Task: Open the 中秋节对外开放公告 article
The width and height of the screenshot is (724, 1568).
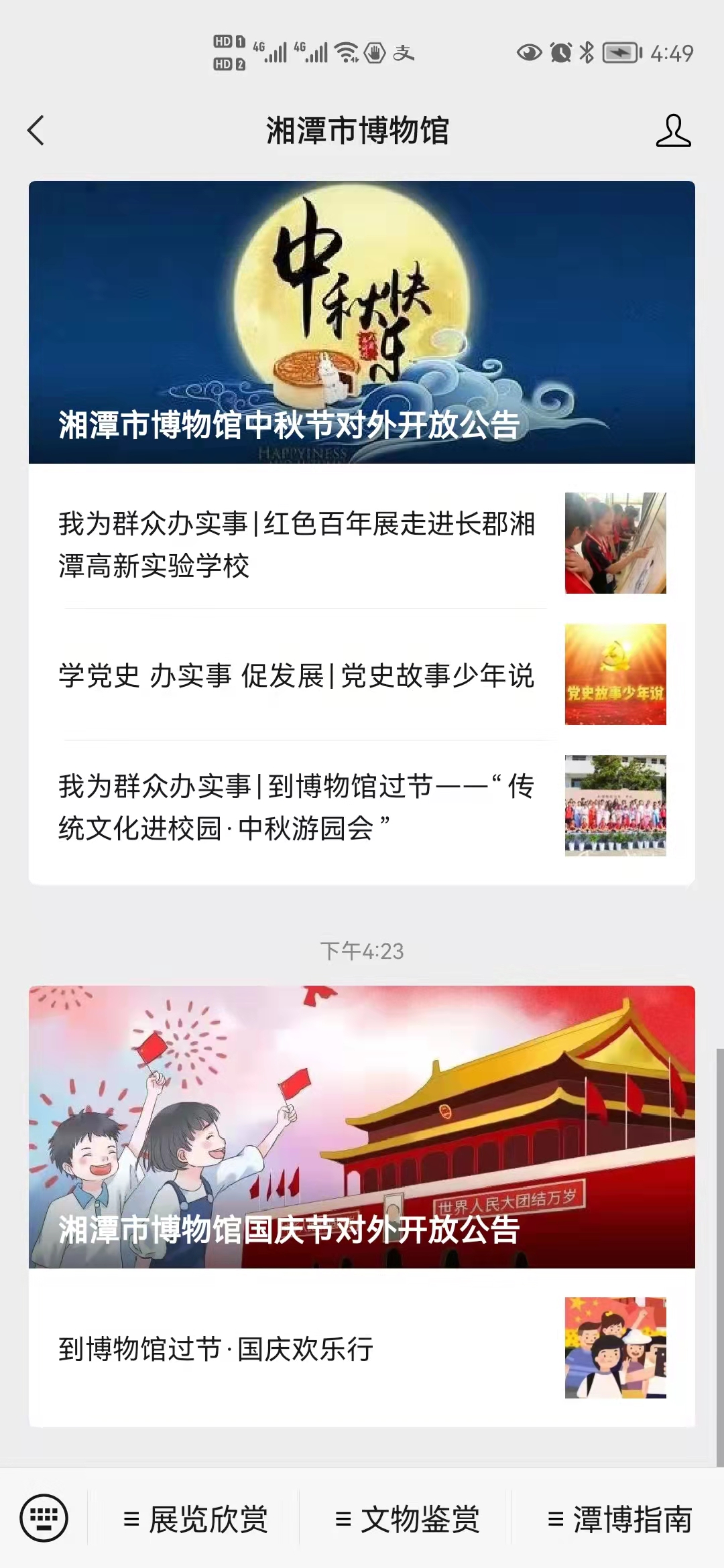Action: coord(361,322)
